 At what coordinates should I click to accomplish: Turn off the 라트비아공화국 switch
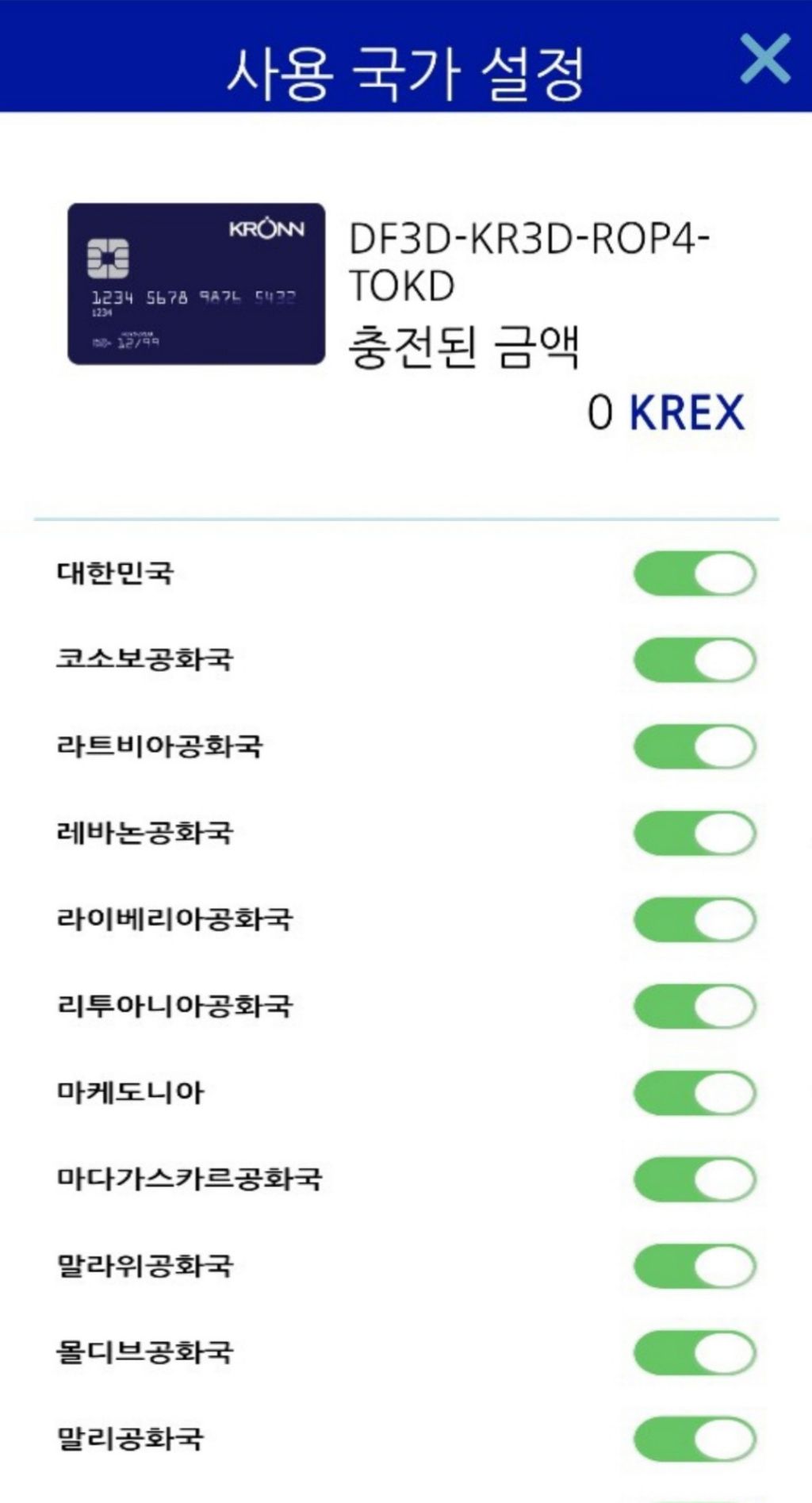695,746
